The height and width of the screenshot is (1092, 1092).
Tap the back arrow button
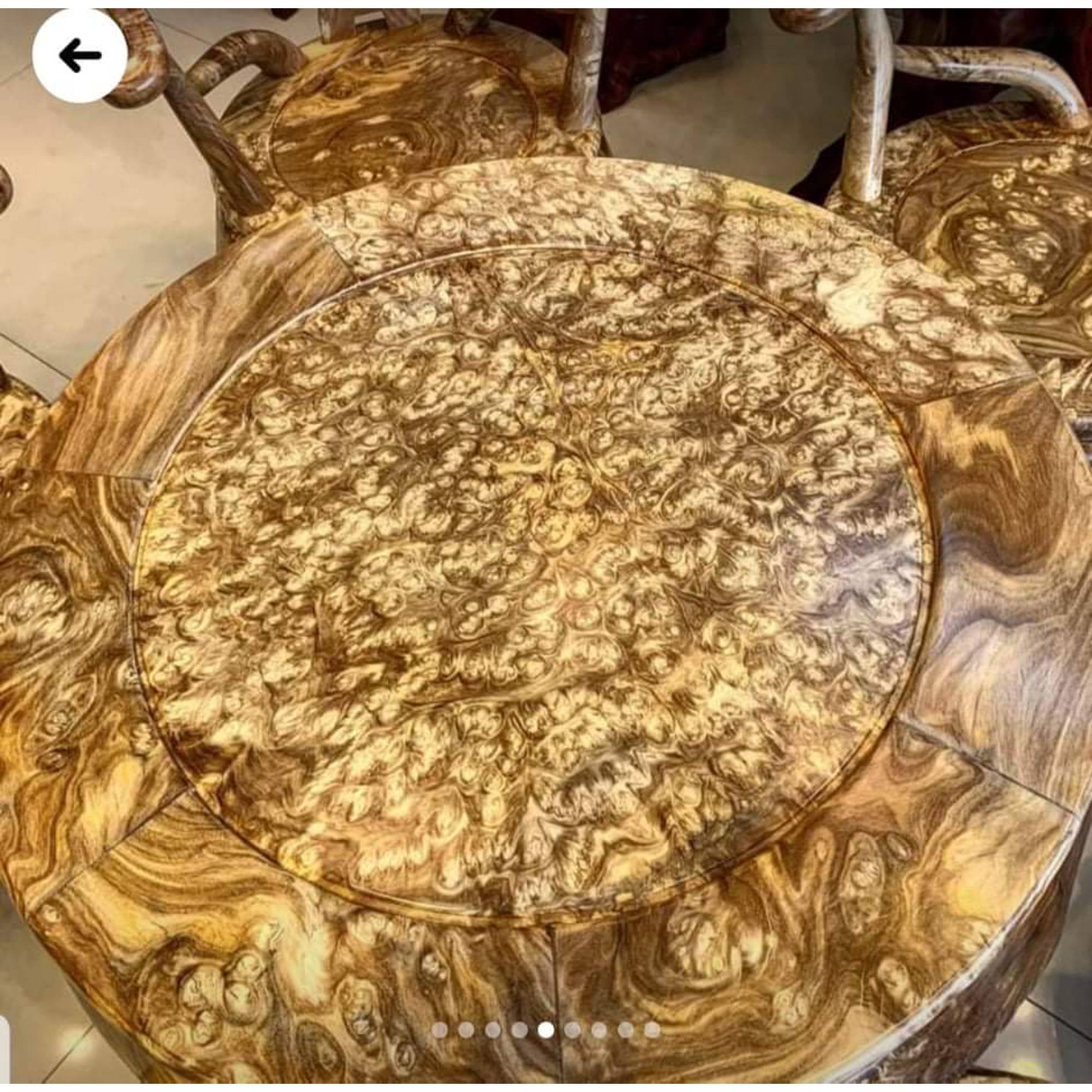pos(80,55)
